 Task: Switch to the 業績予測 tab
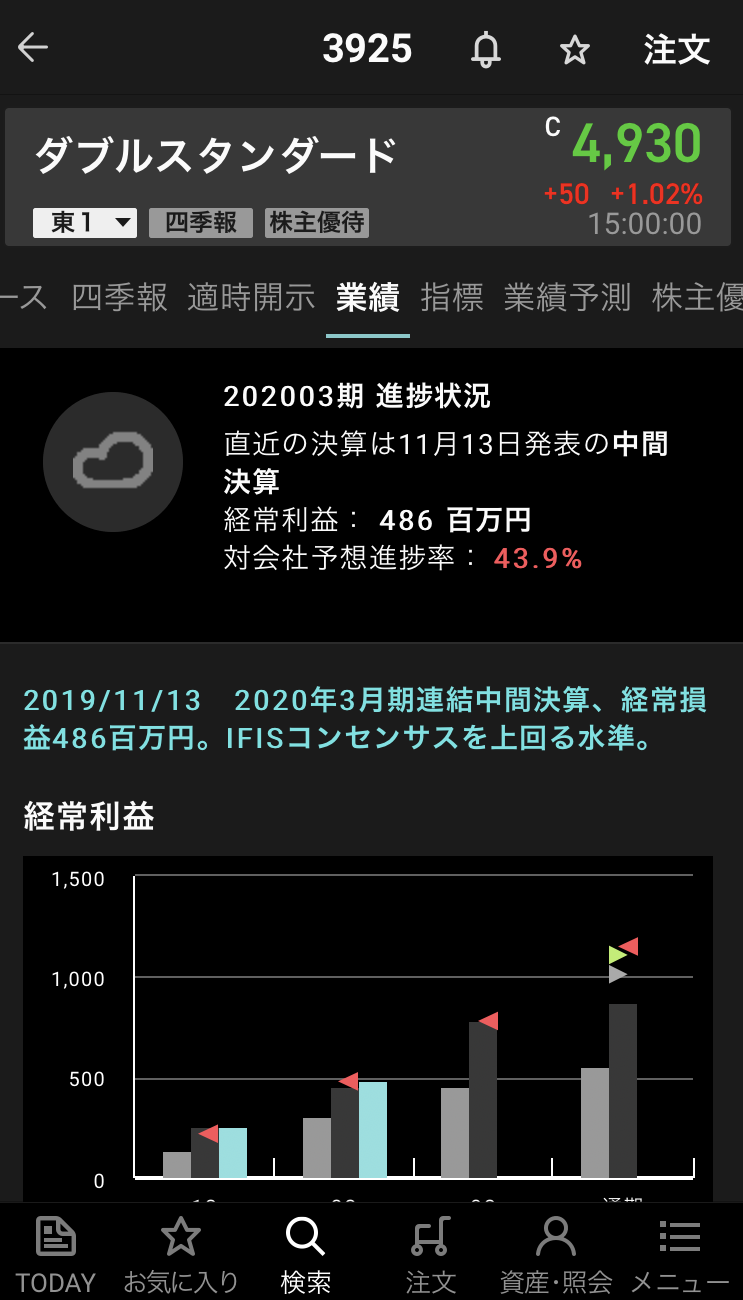567,297
